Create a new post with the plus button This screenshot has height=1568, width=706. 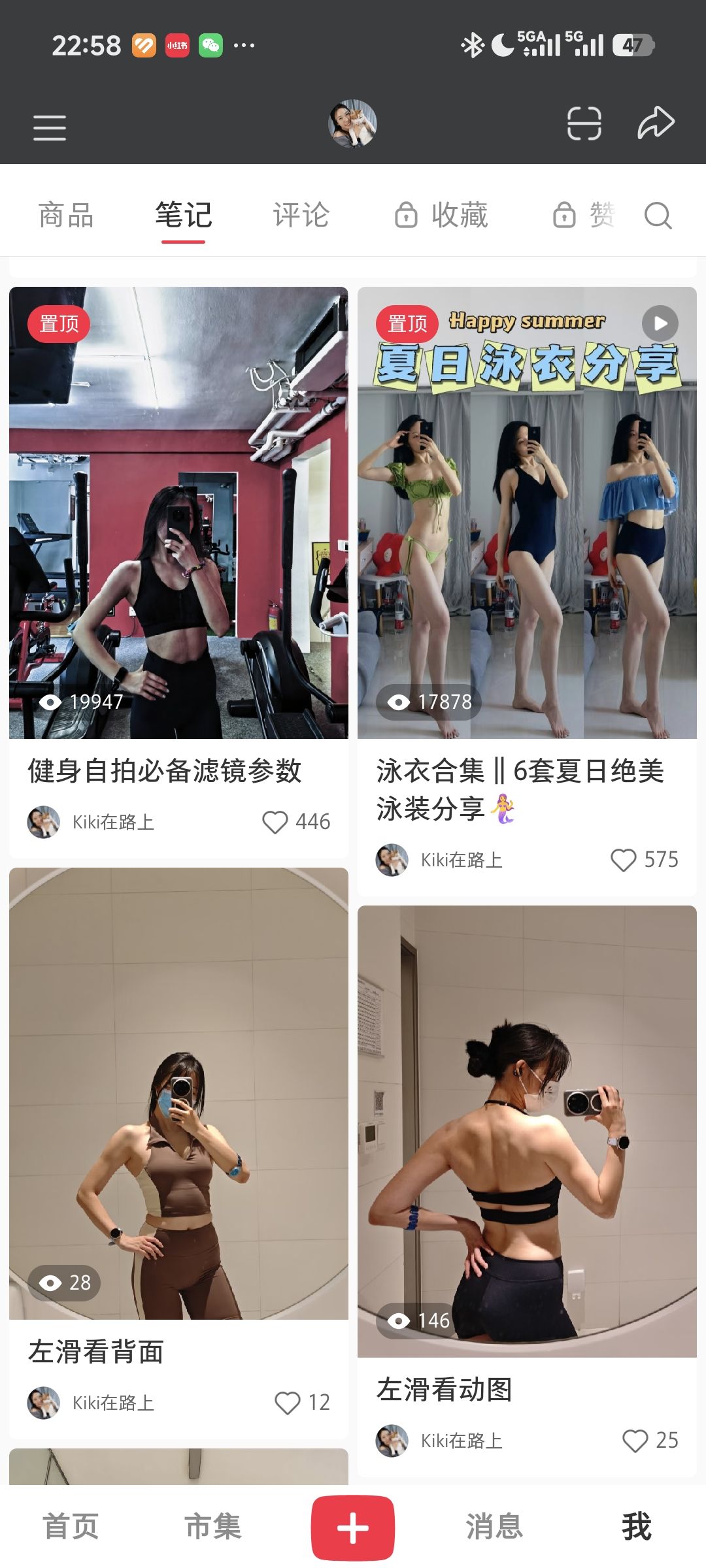coord(353,1527)
